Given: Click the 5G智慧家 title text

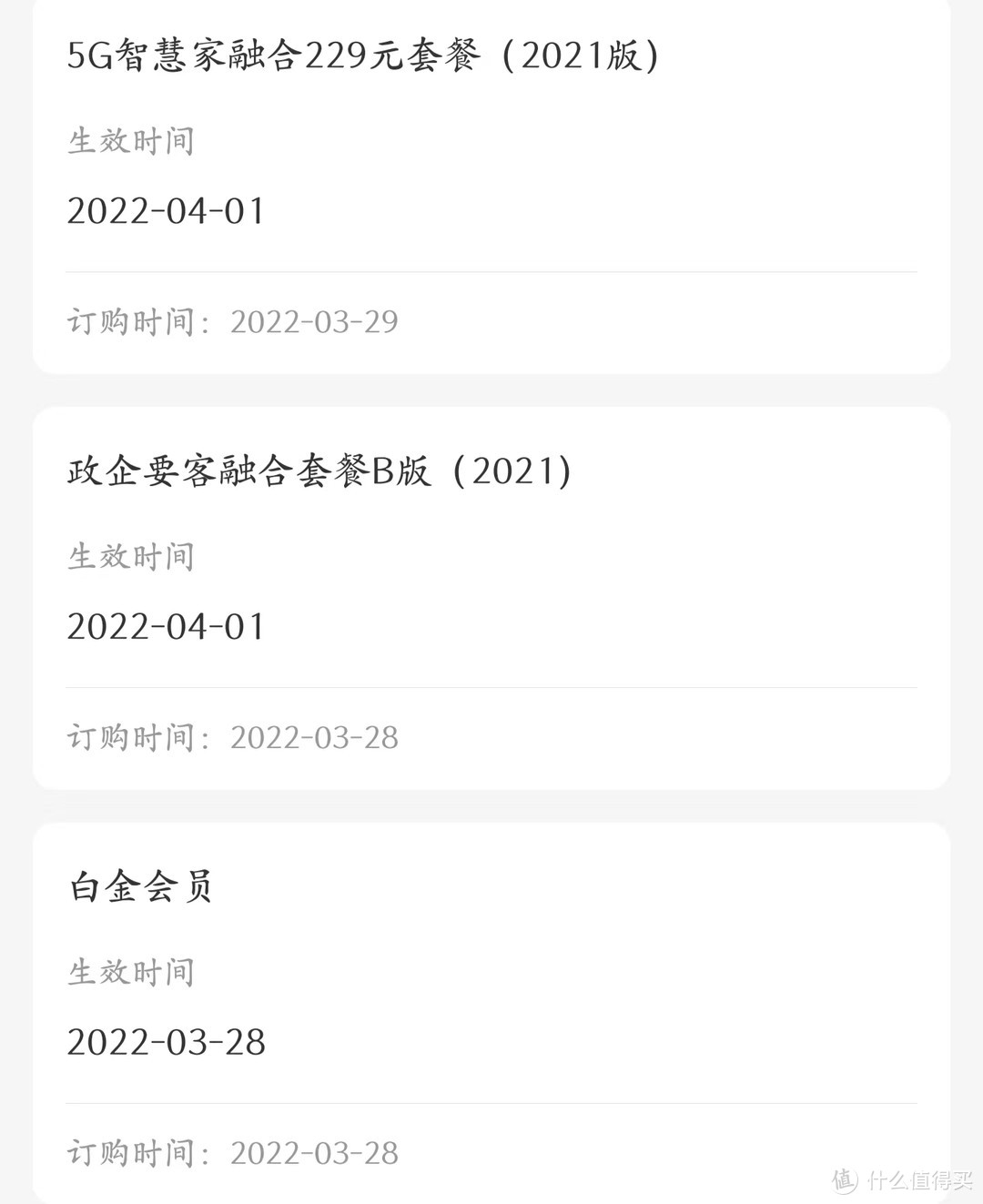Looking at the screenshot, I should [x=364, y=56].
